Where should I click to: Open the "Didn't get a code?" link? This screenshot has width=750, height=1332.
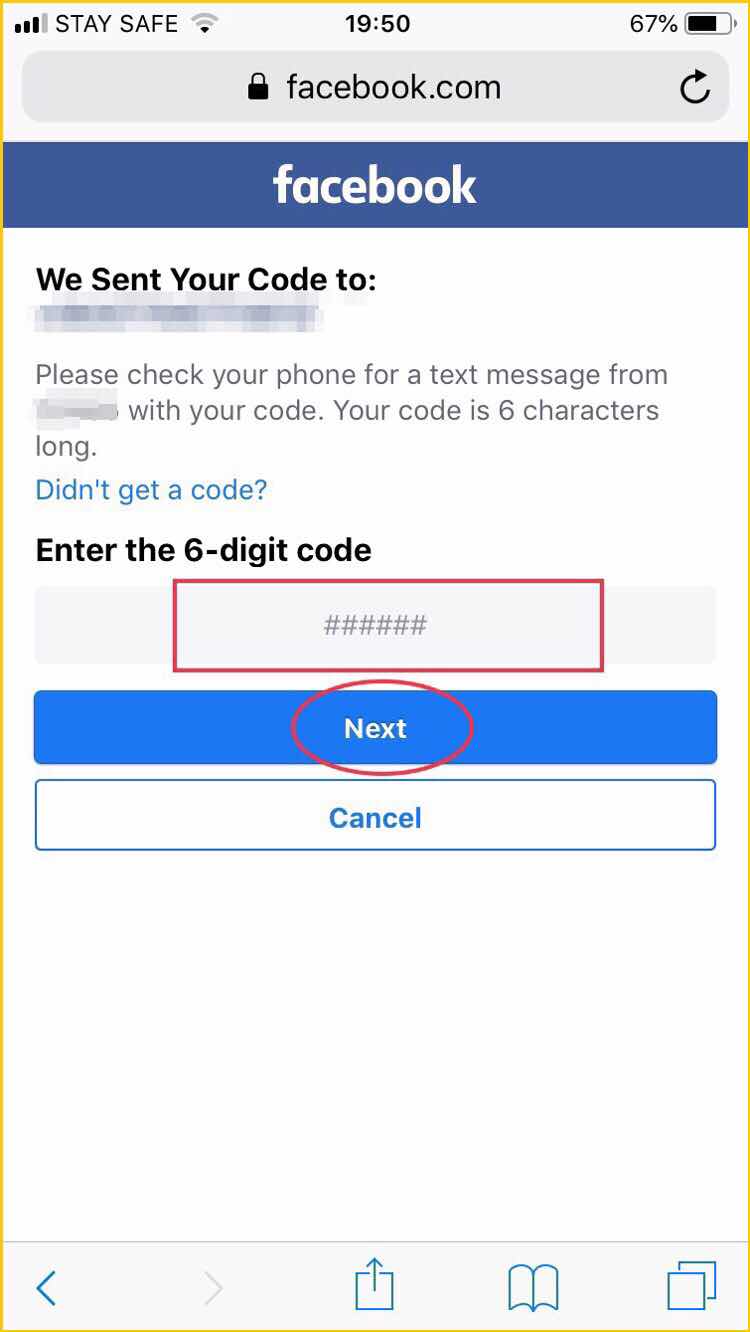[x=151, y=490]
